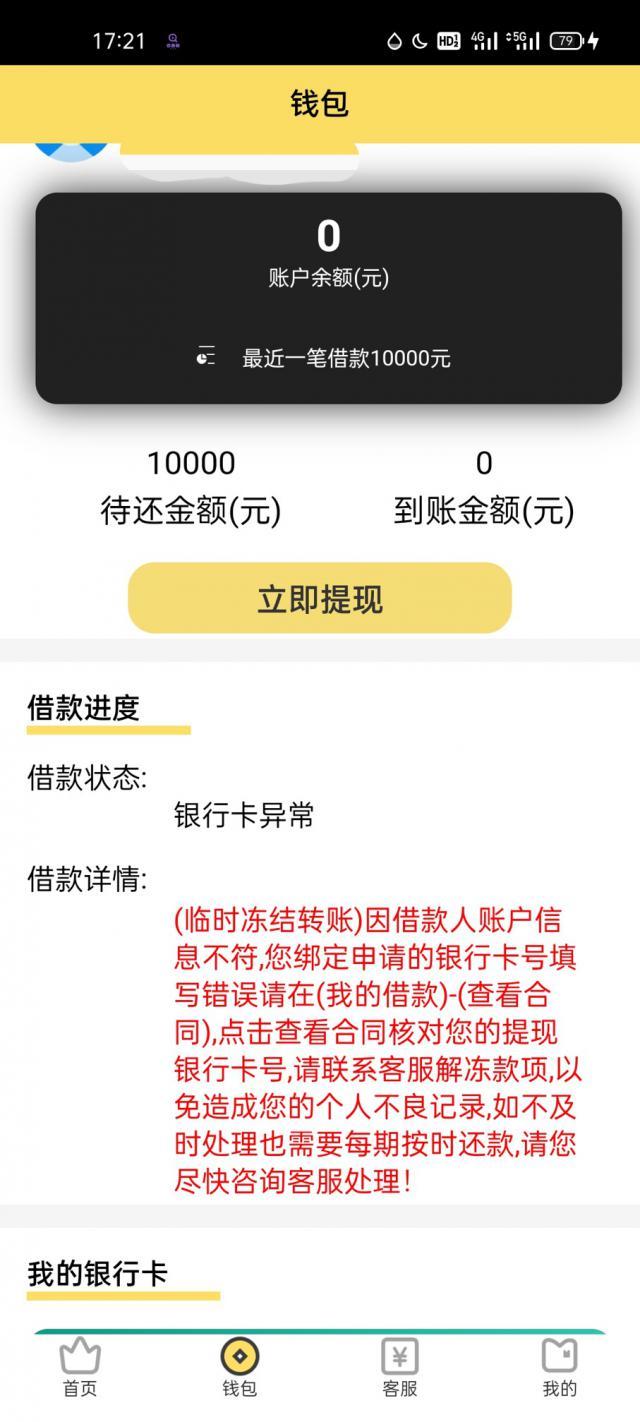Go to the 我的 tab
The image size is (640, 1422).
[x=560, y=1367]
